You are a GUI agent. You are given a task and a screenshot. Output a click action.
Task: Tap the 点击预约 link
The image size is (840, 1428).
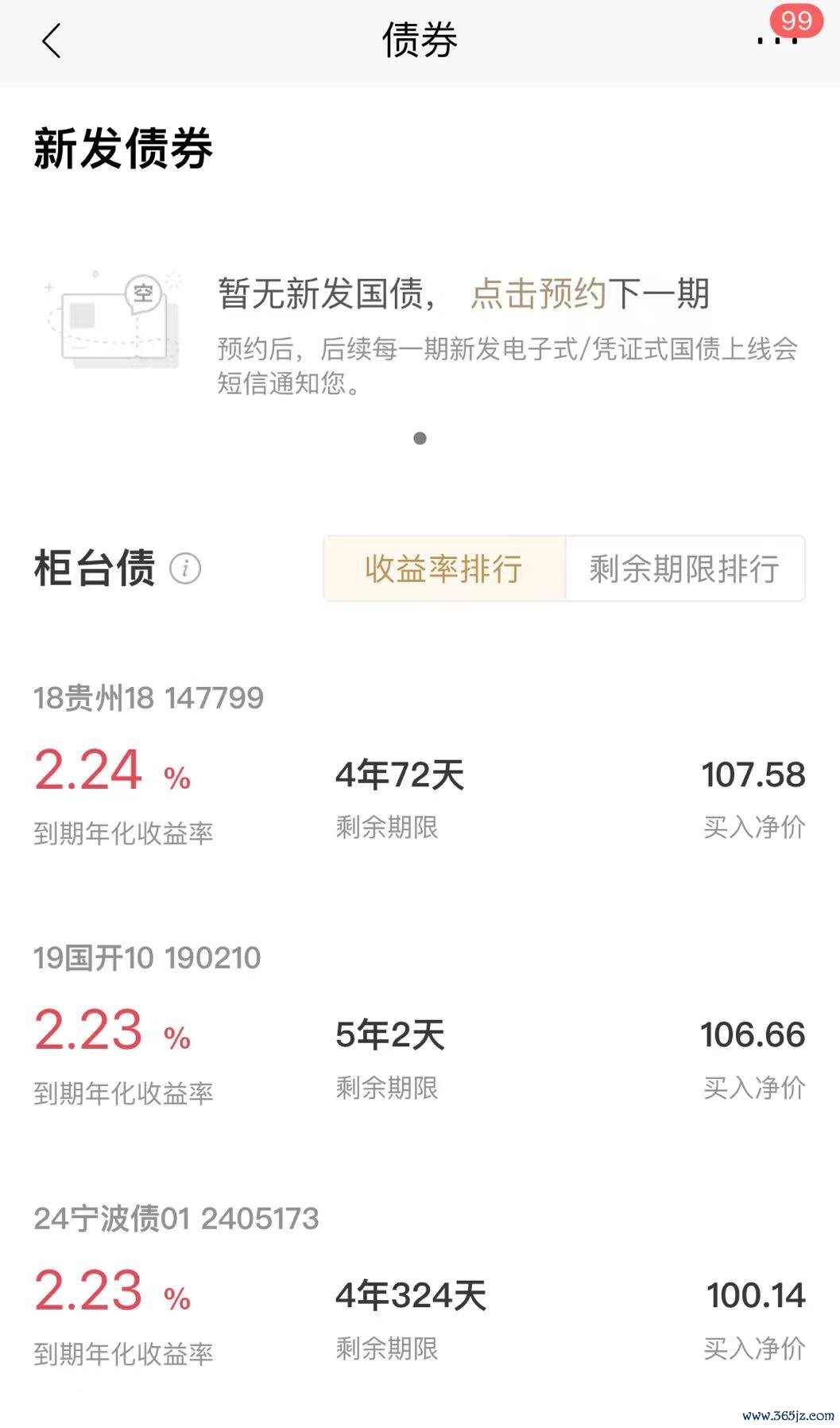(538, 293)
